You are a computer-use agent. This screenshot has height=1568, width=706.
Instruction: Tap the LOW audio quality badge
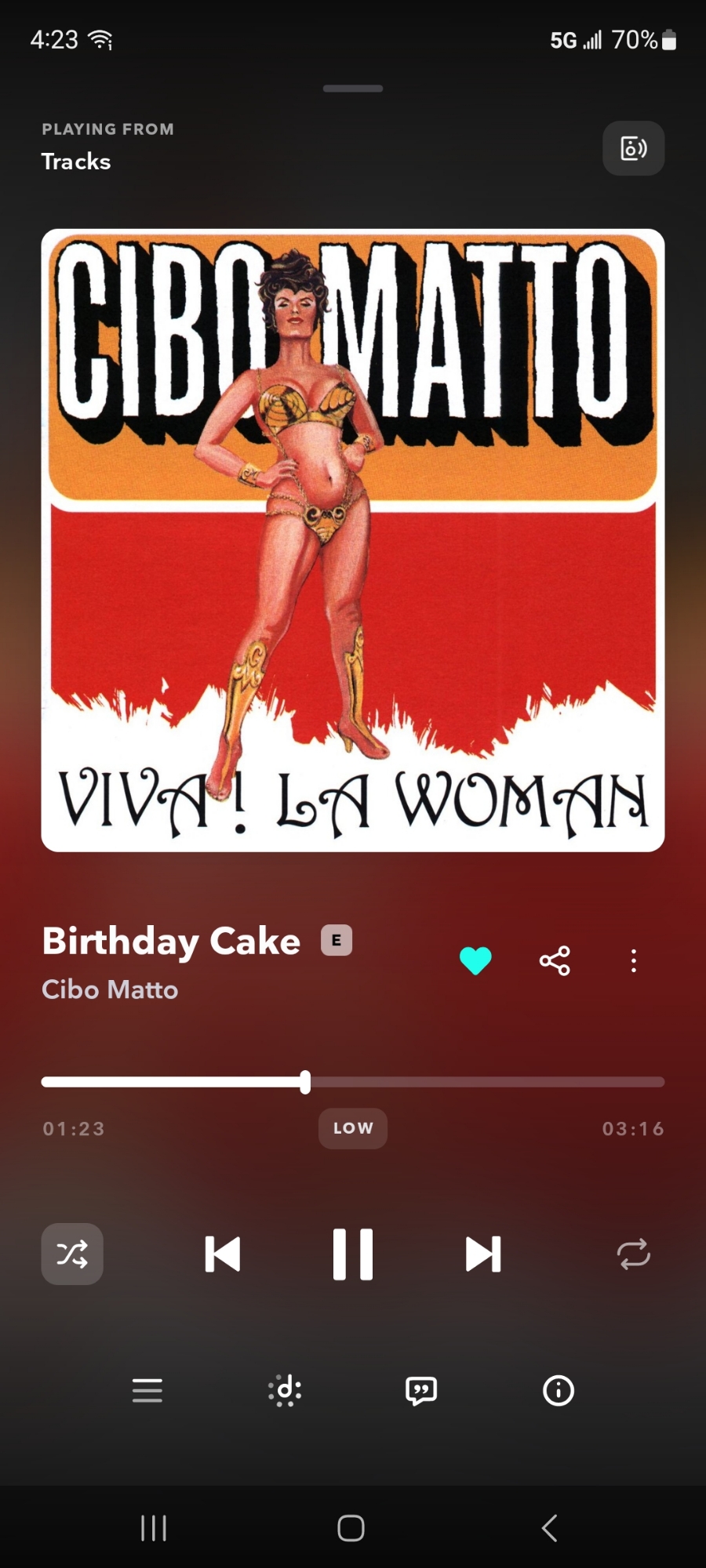point(352,1128)
